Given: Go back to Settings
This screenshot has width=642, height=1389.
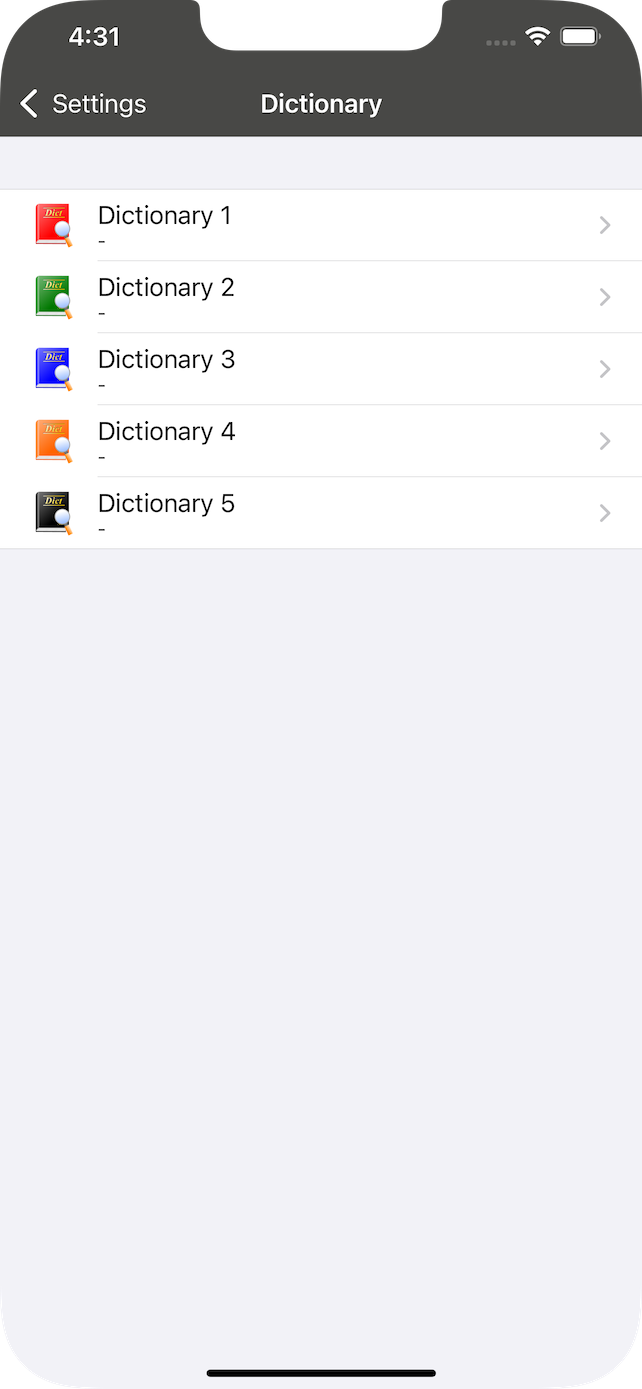Looking at the screenshot, I should [x=83, y=104].
